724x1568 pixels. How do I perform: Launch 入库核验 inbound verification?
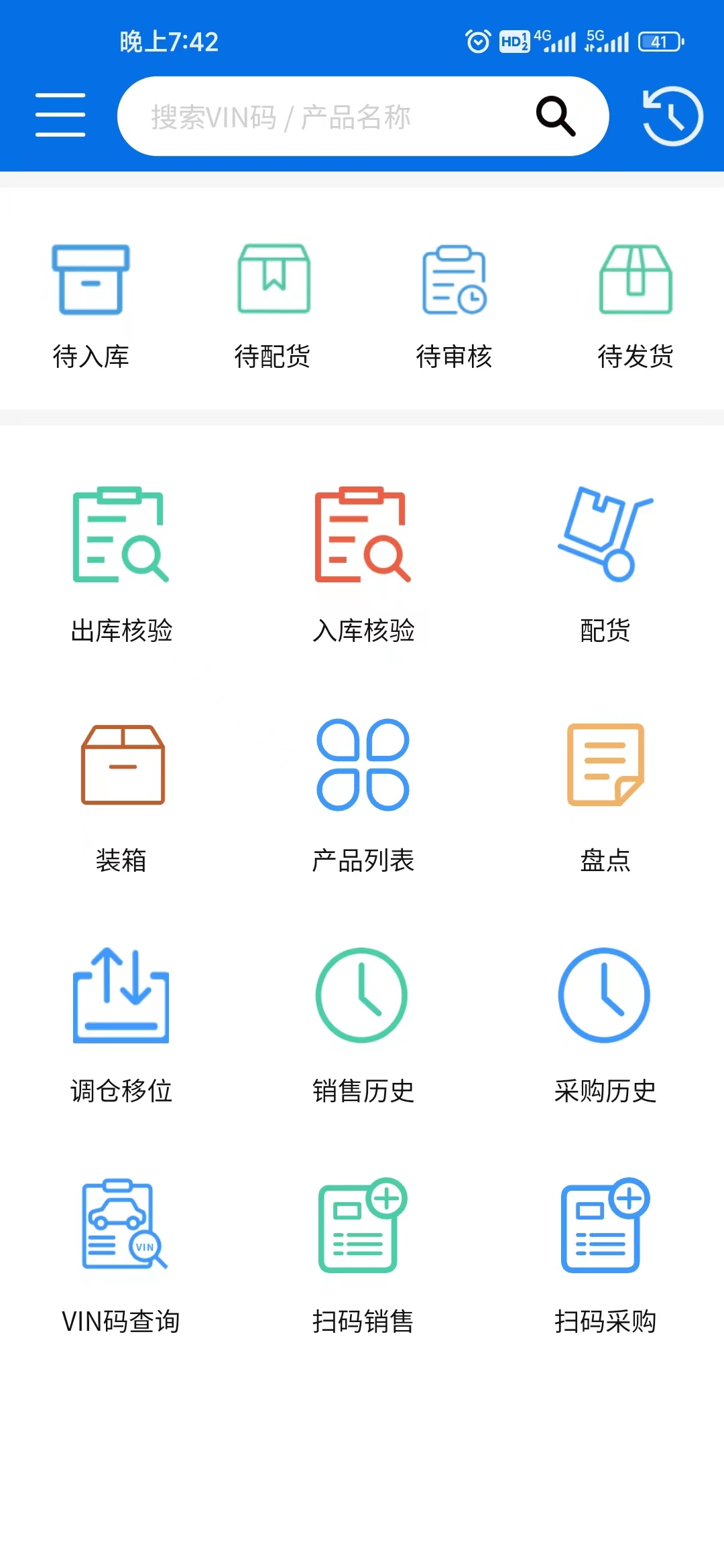click(363, 563)
